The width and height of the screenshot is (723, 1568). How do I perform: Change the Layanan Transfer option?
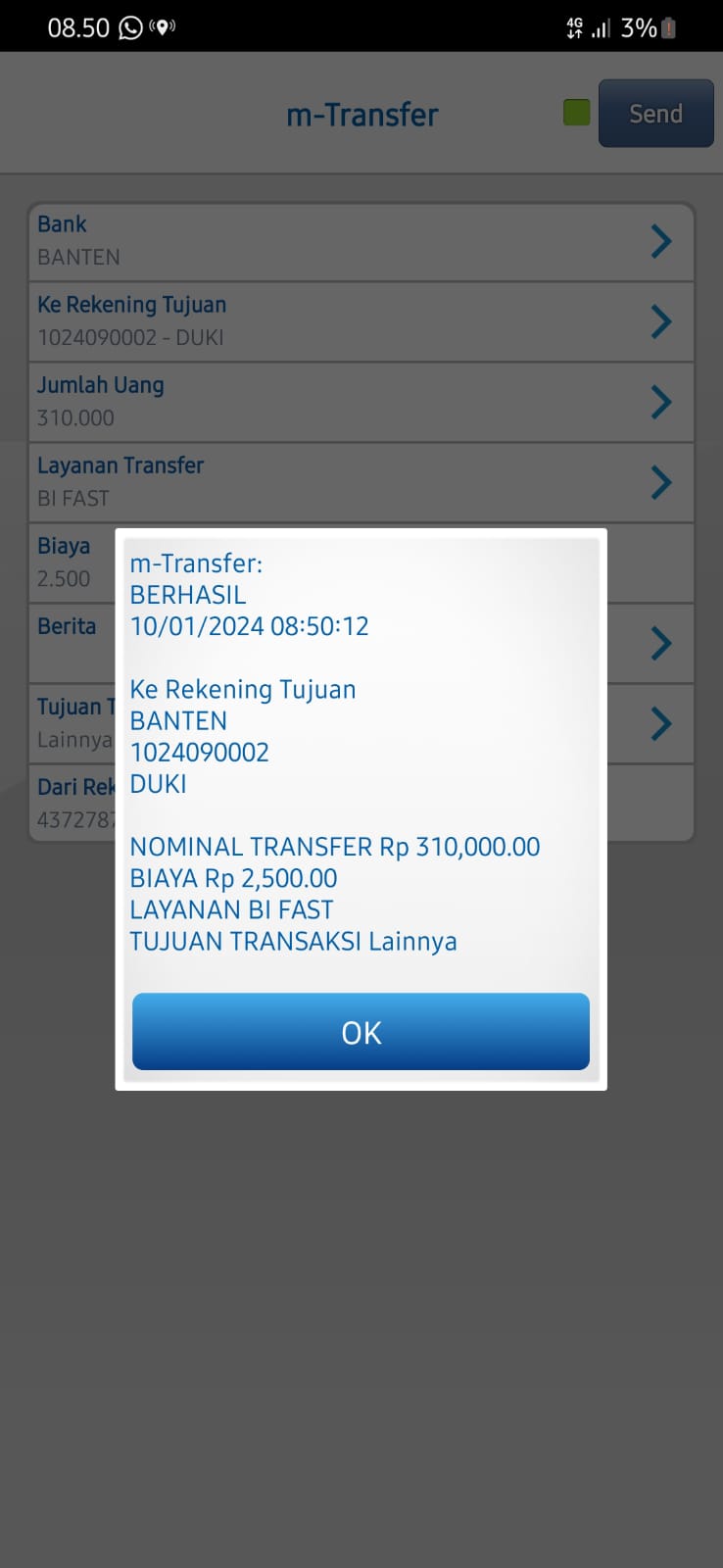[x=361, y=482]
